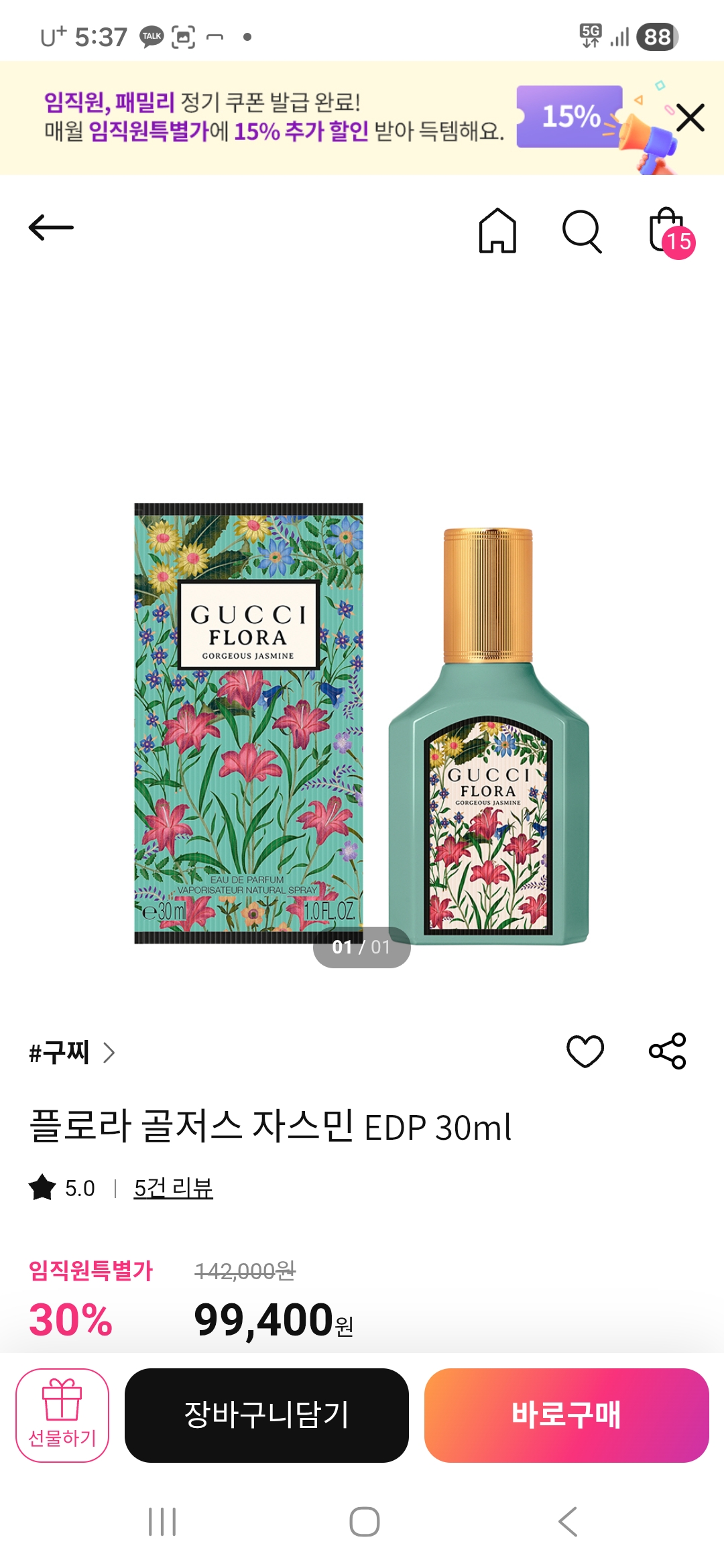Dismiss the 15% coupon banner
This screenshot has height=1568, width=724.
point(690,118)
